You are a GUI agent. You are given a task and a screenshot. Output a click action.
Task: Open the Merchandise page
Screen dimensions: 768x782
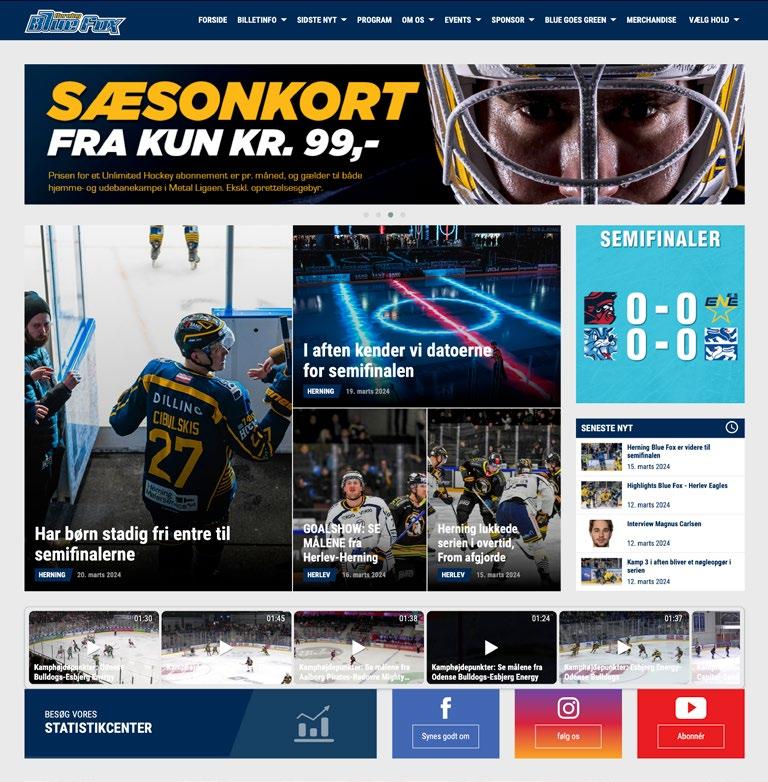(651, 20)
